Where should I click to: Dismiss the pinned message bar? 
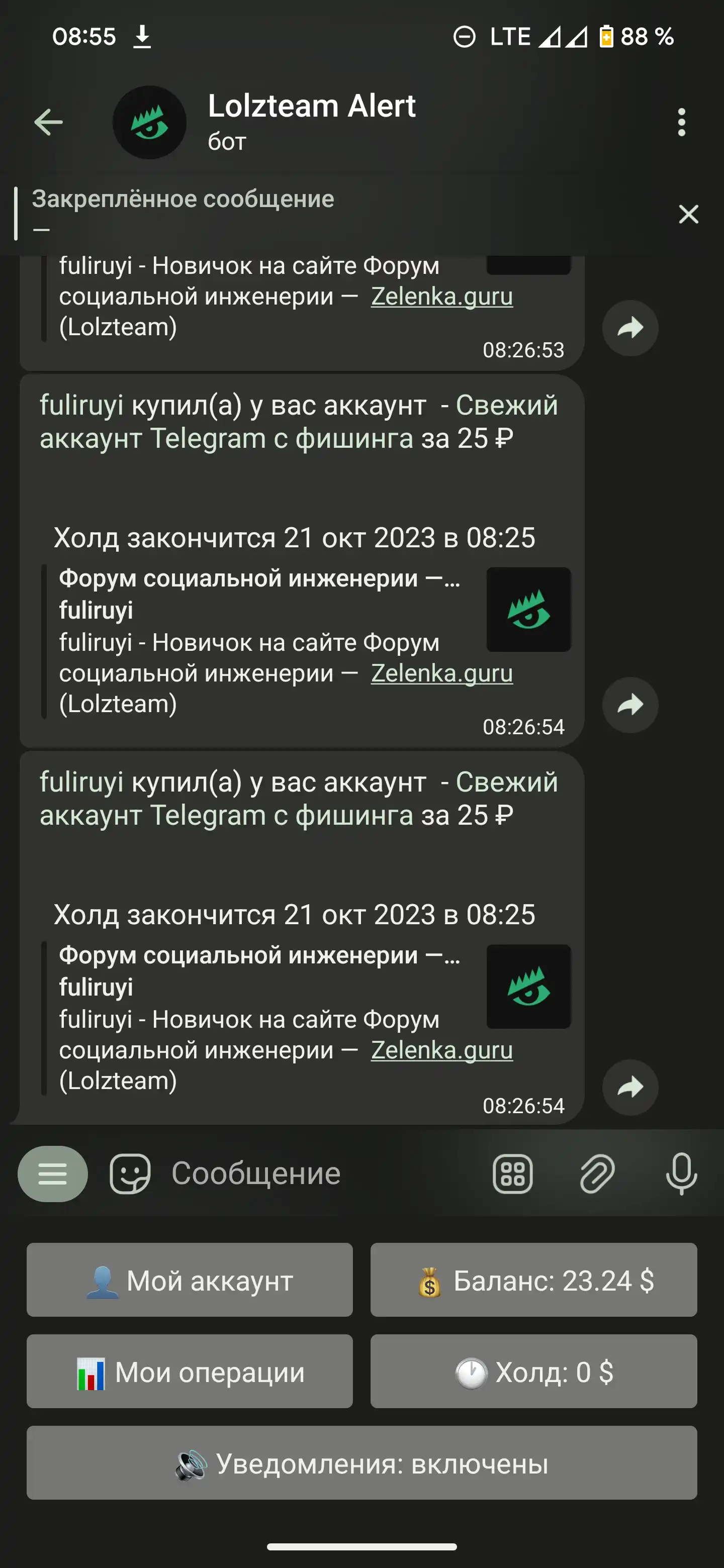click(689, 214)
